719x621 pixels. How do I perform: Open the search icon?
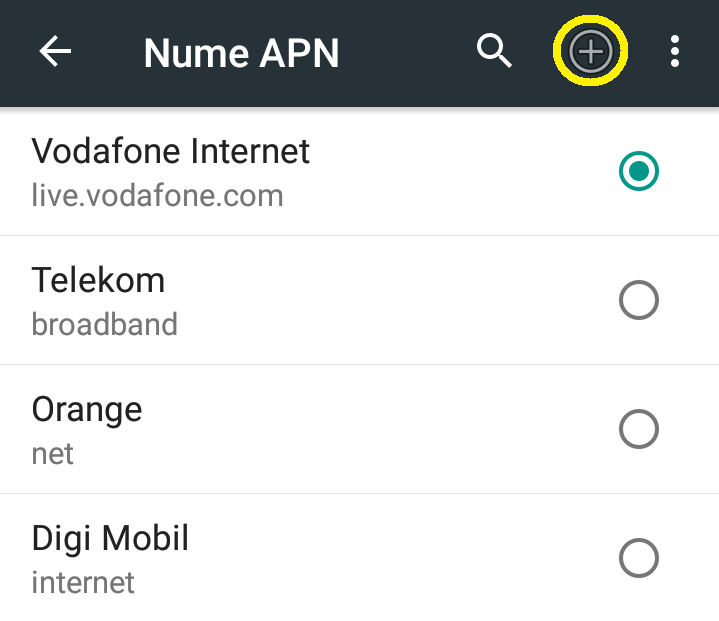pyautogui.click(x=494, y=51)
